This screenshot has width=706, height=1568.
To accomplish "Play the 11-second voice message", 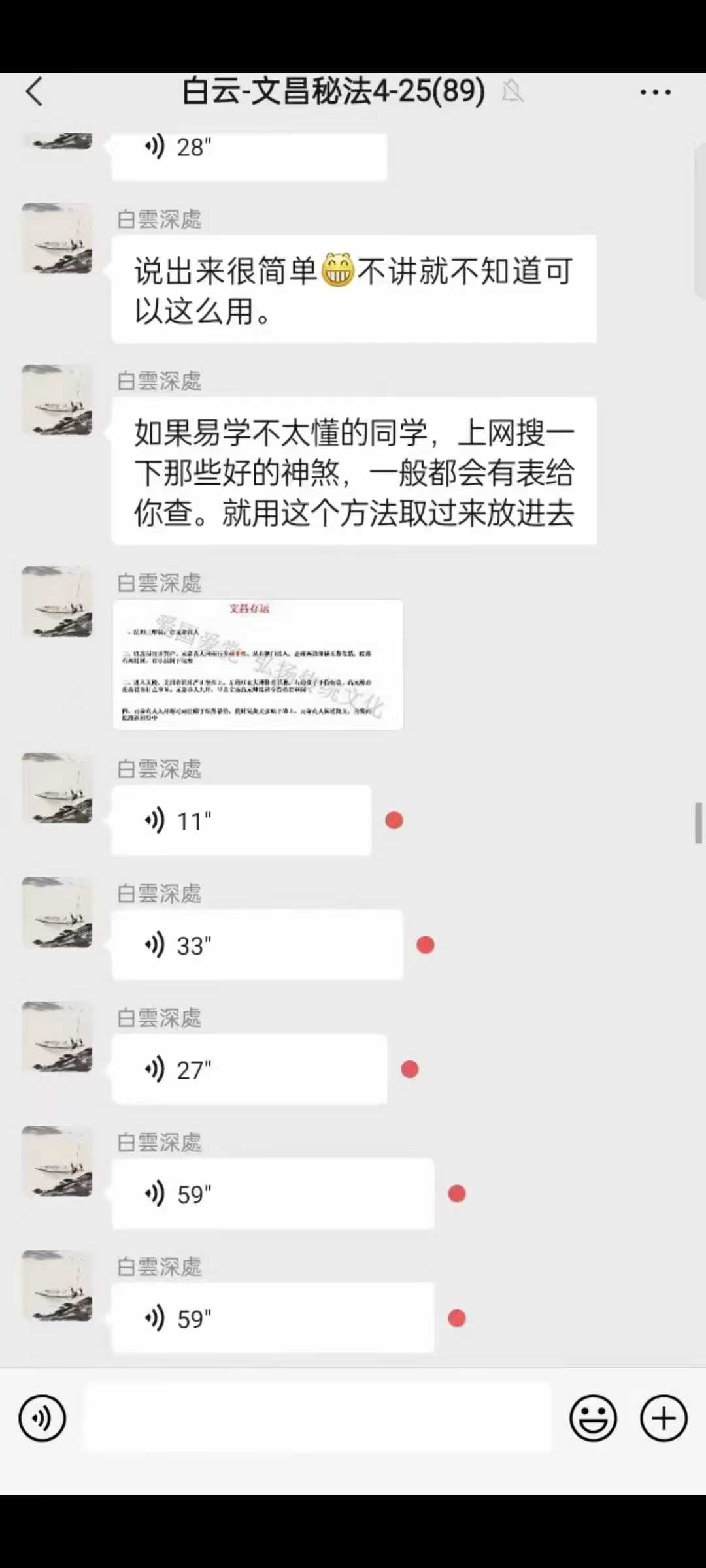I will 241,821.
